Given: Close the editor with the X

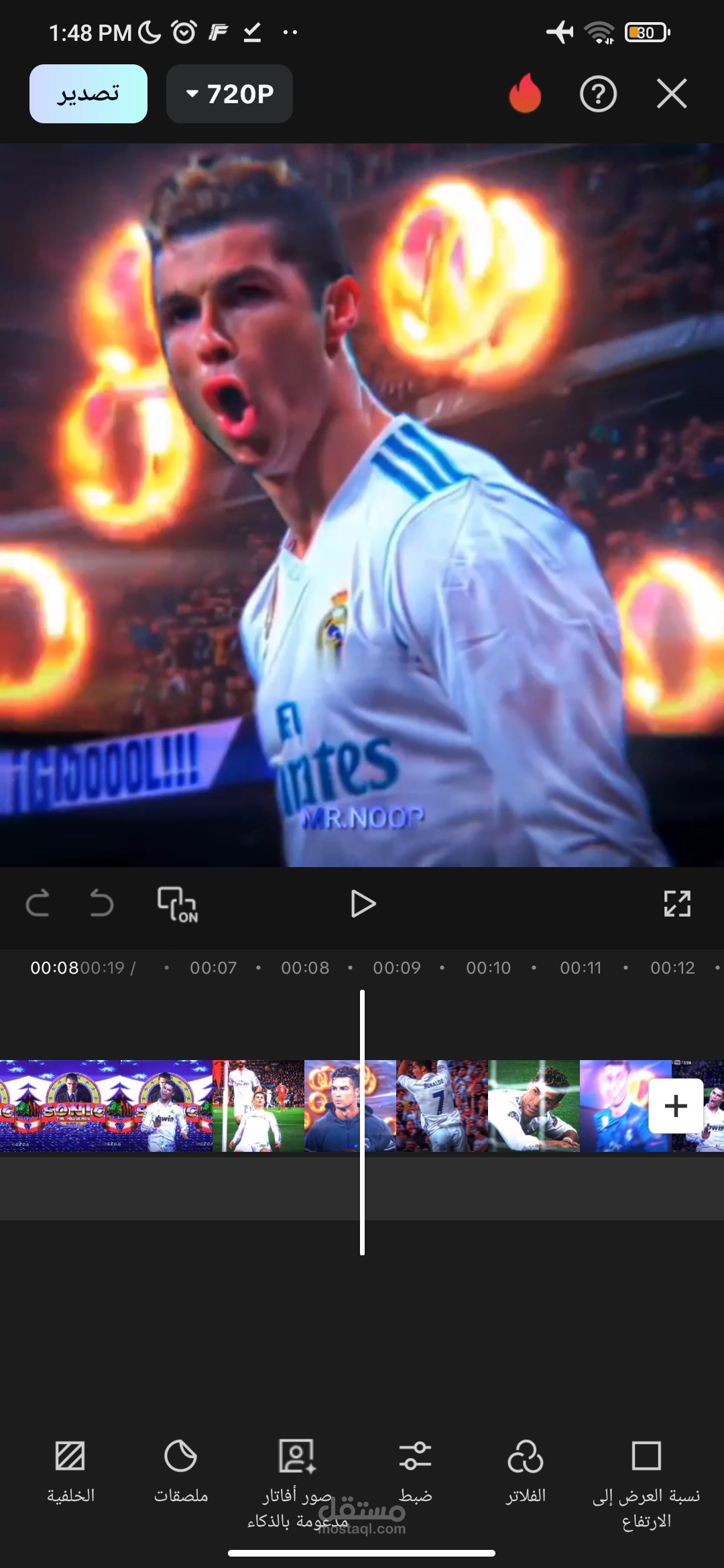Looking at the screenshot, I should (x=672, y=93).
